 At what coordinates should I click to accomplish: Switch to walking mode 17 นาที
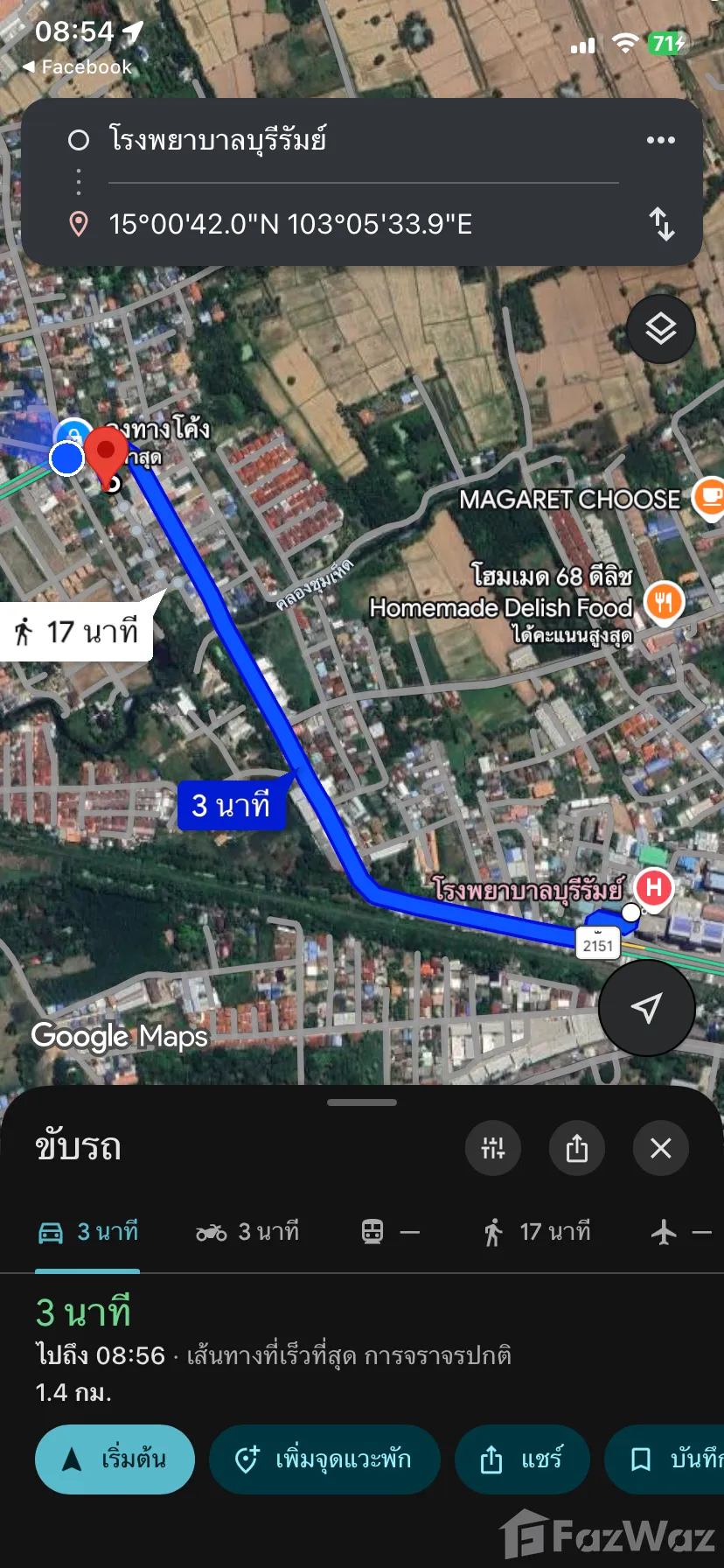[537, 1232]
